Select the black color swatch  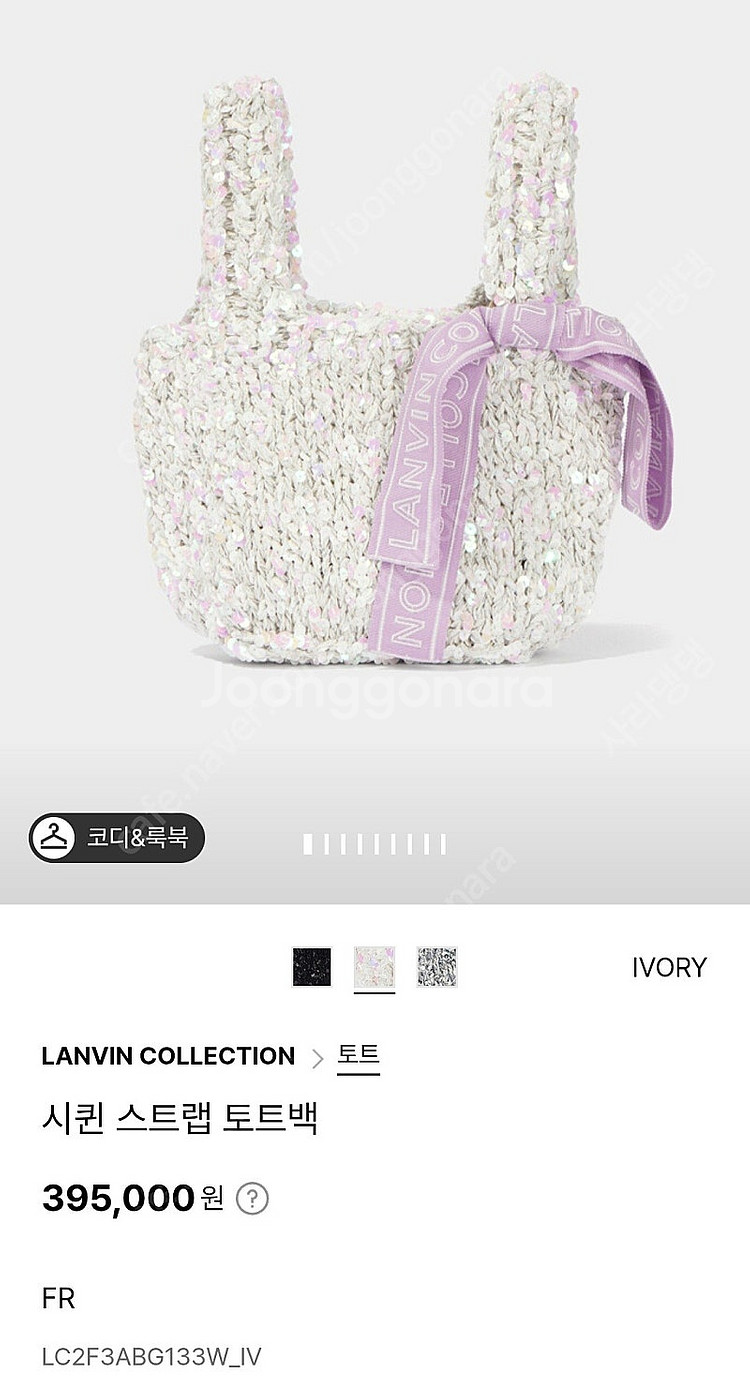tap(311, 967)
